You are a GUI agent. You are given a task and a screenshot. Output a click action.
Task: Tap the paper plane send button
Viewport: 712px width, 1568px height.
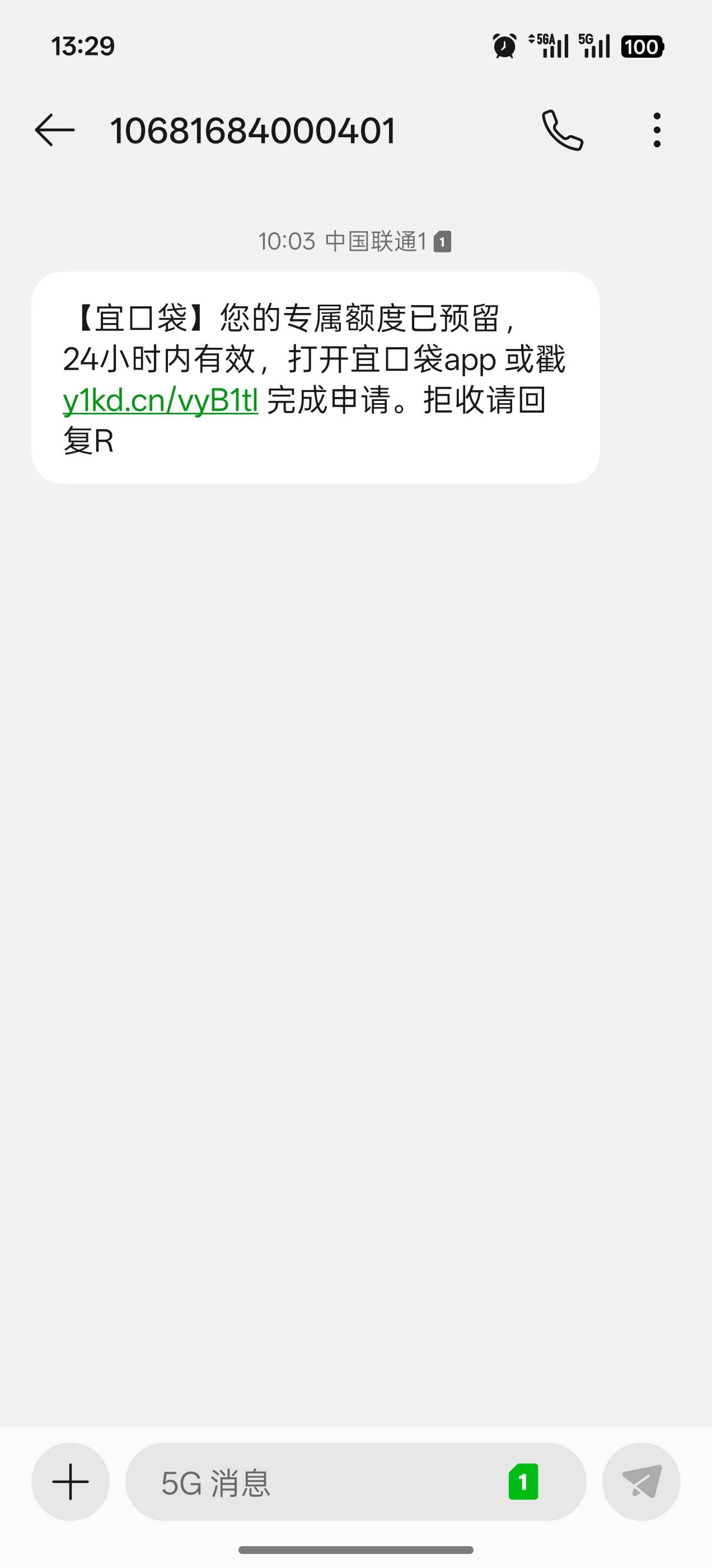[641, 1482]
